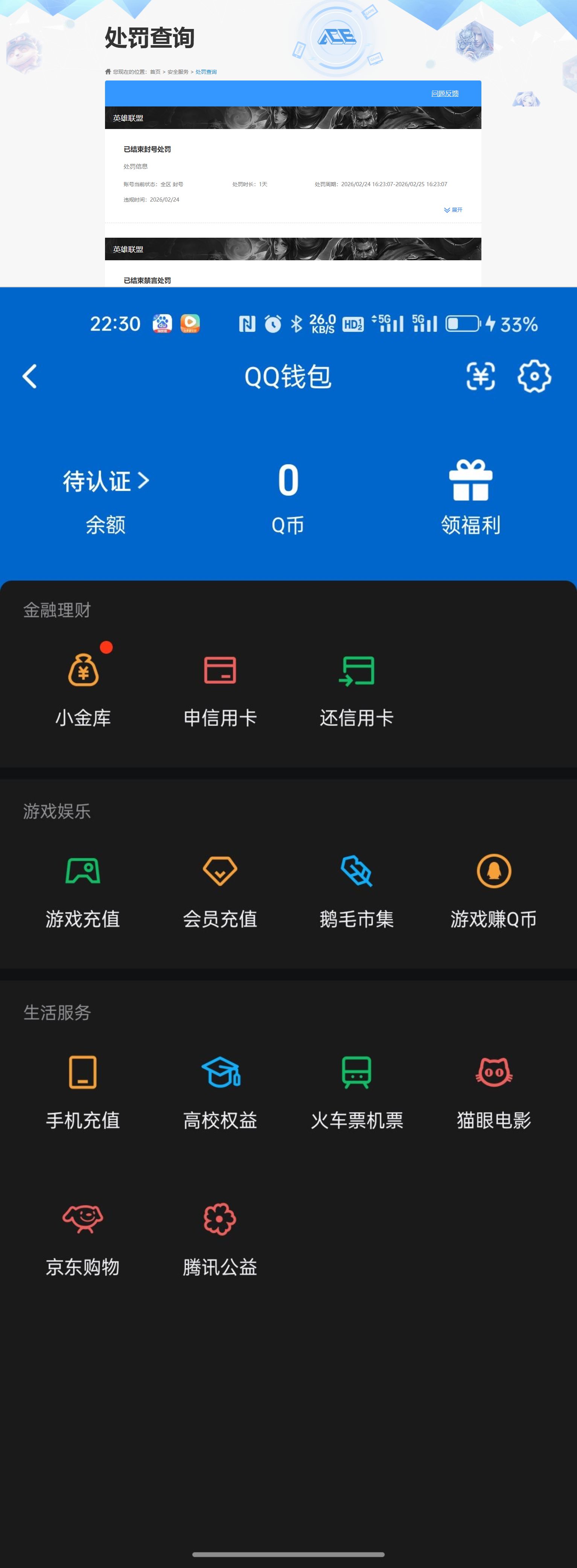Screen dimensions: 577x1568
Task: Expand the 已结束封号处罚 details via 展开
Action: (x=453, y=210)
